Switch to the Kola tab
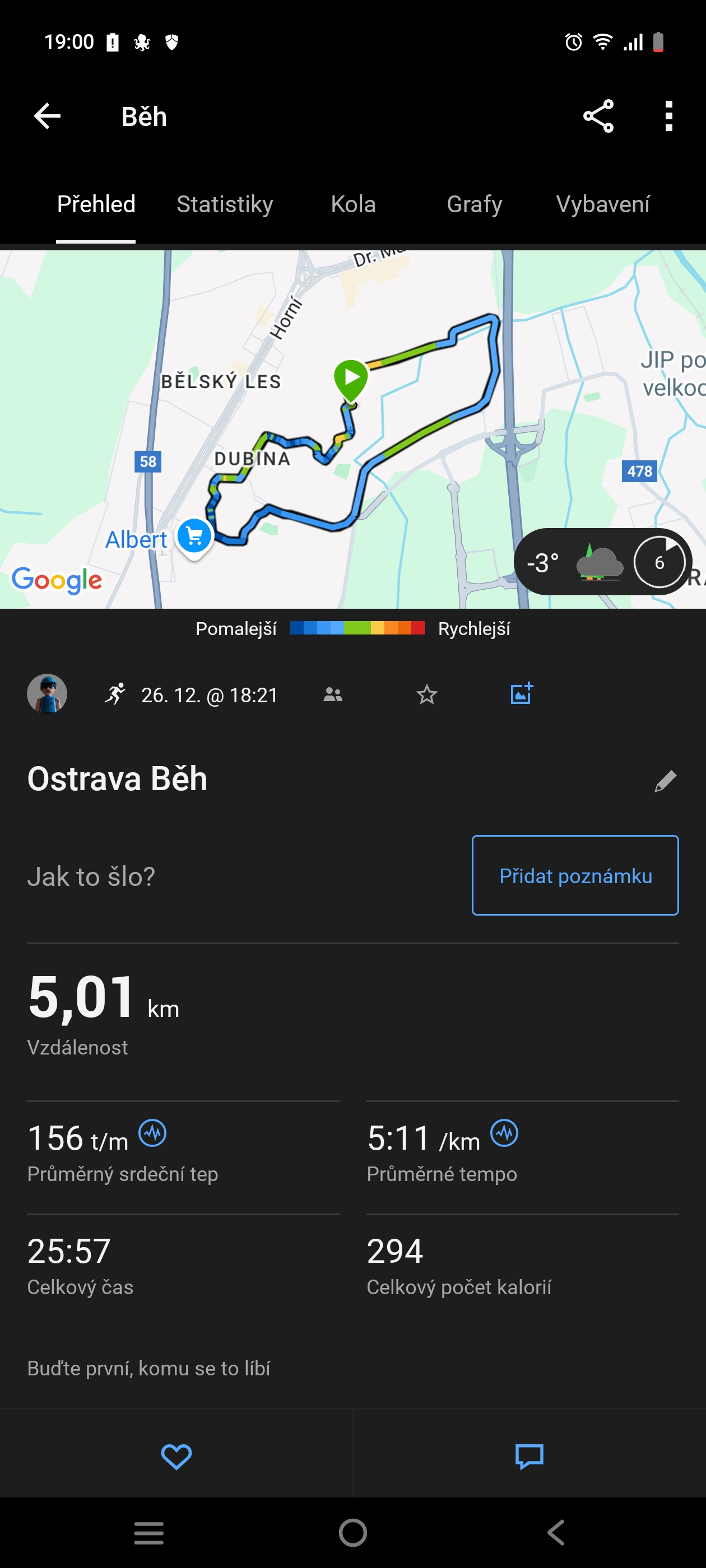The height and width of the screenshot is (1568, 706). click(x=354, y=204)
